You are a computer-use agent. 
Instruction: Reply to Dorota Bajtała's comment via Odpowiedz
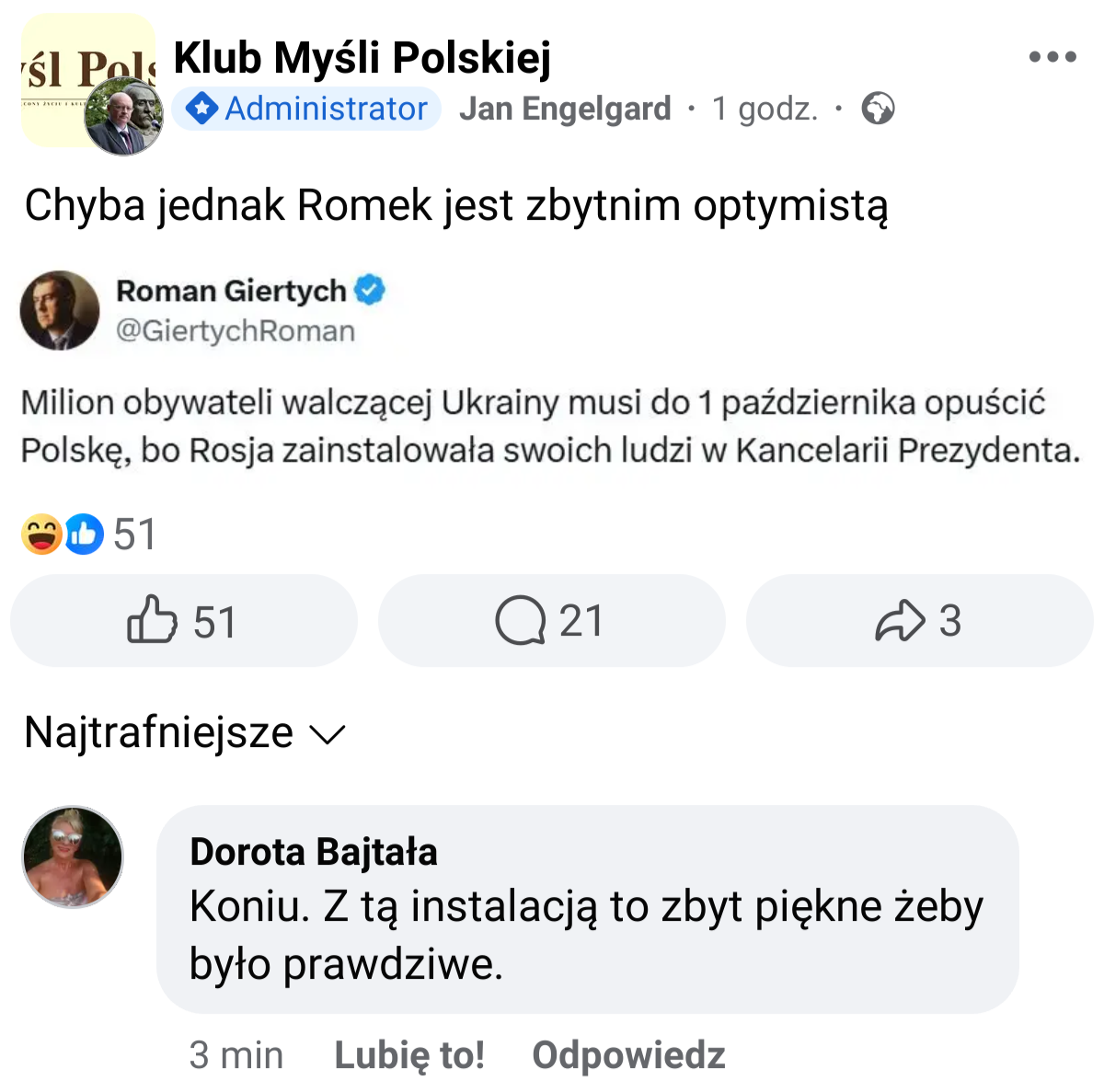628,1055
